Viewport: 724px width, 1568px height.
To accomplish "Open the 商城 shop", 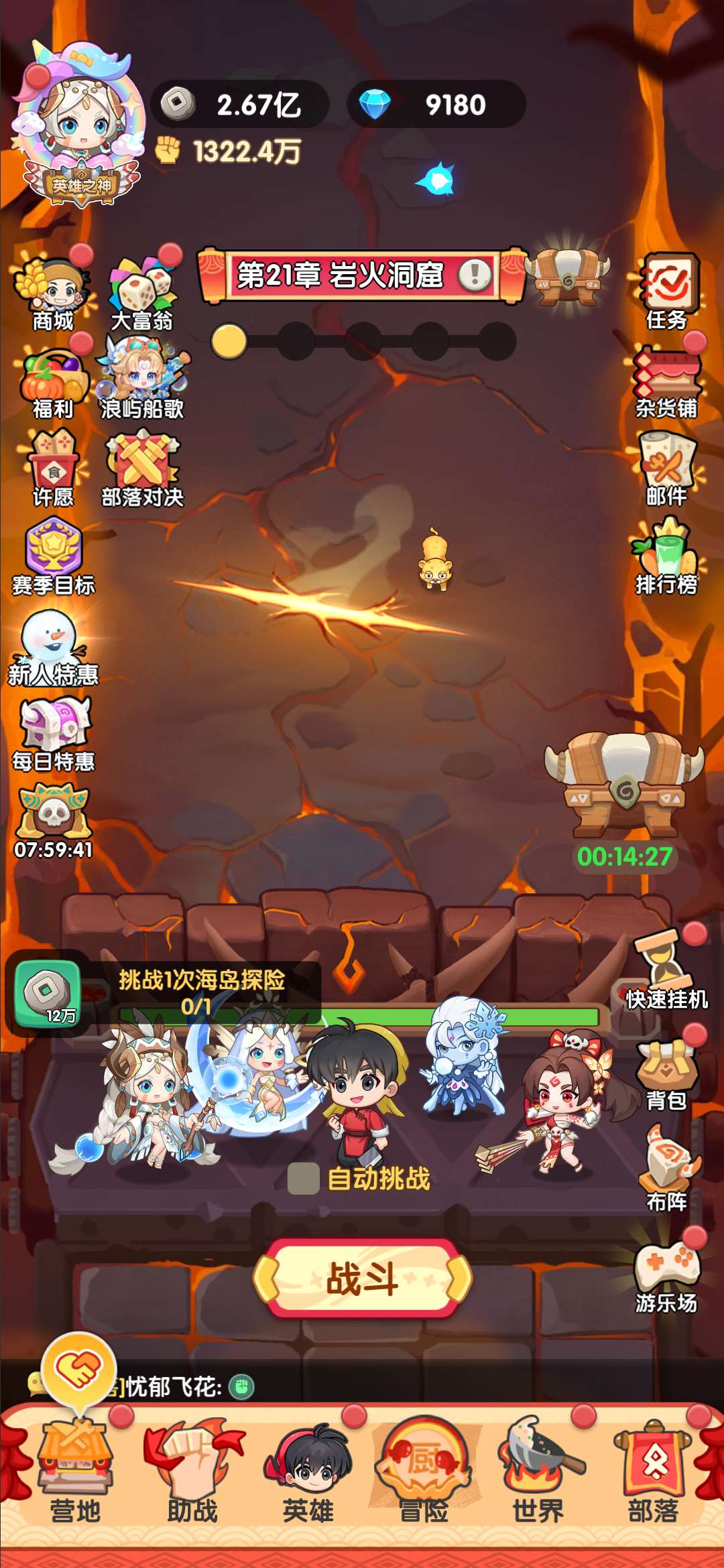I will coord(52,296).
